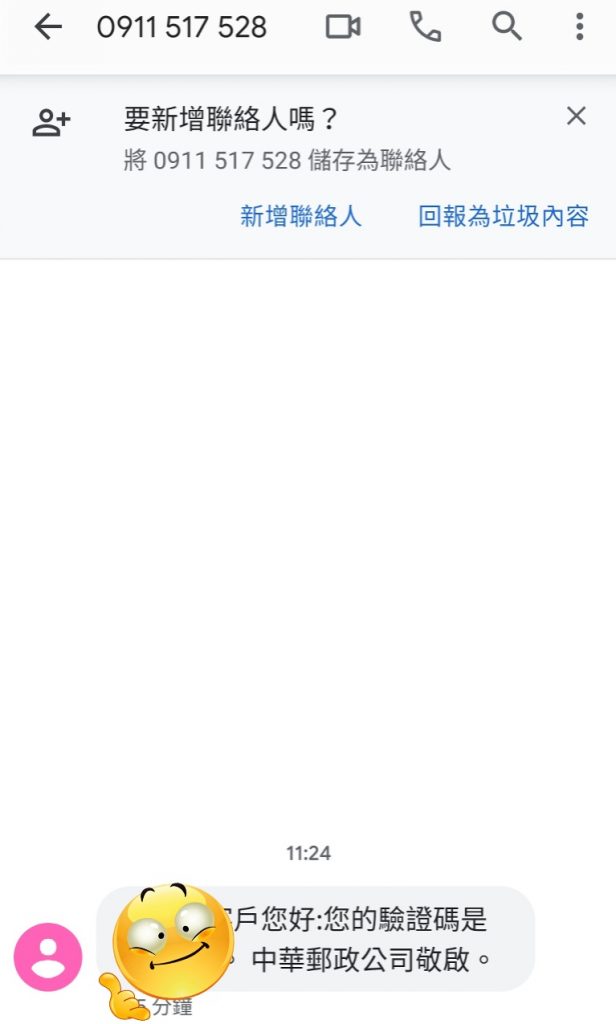Start a video call with 0911 517 528
The width and height of the screenshot is (616, 1024).
343,27
